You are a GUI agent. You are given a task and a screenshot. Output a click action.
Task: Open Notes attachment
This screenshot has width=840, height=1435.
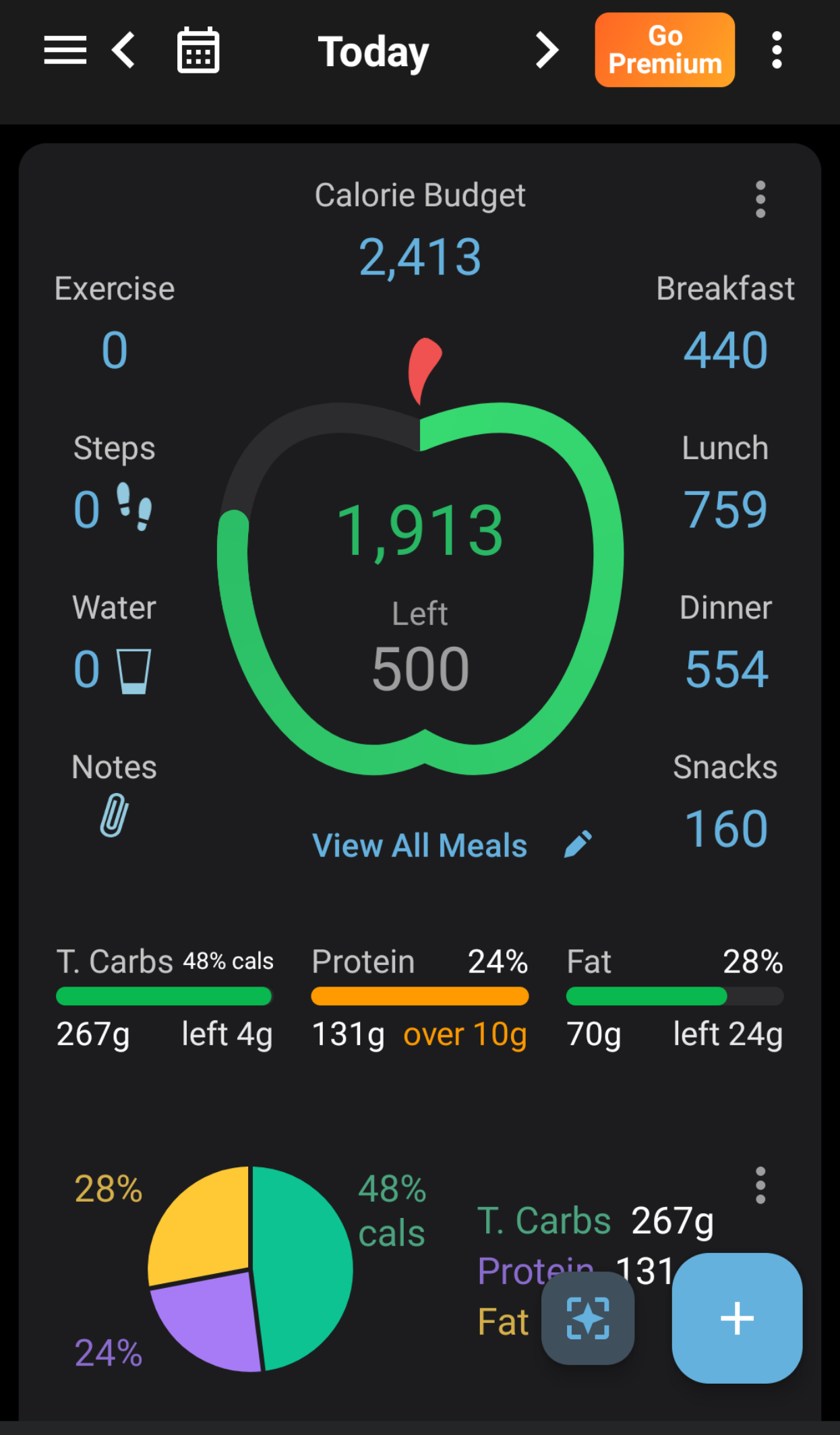click(114, 794)
